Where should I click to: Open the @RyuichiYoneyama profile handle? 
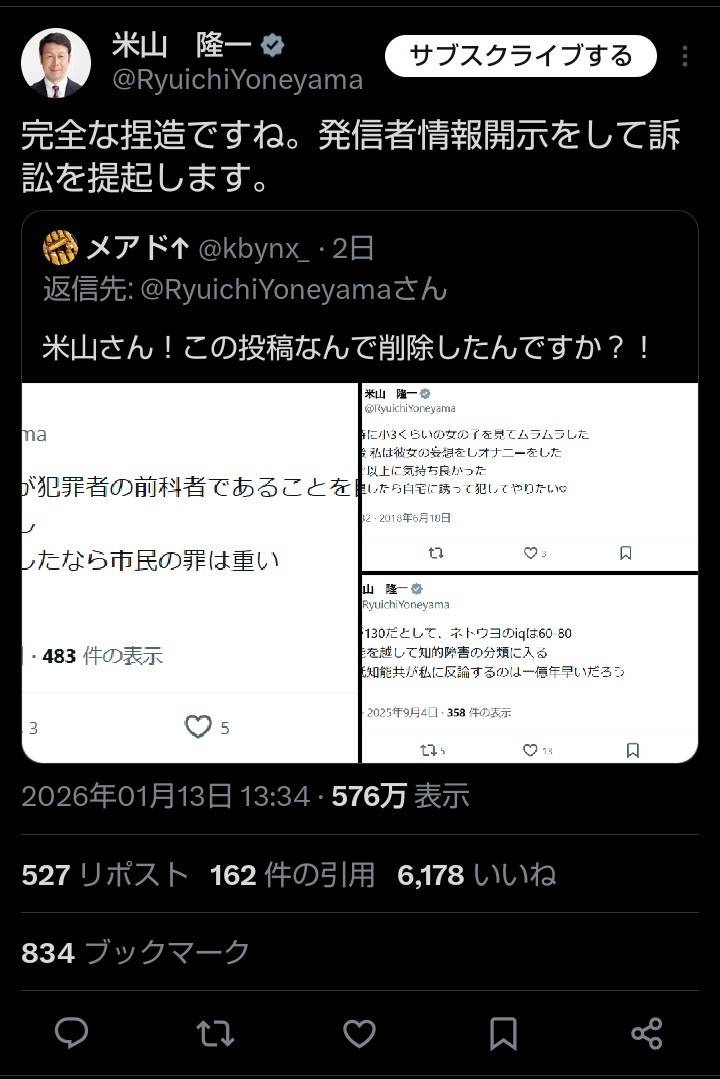(237, 80)
